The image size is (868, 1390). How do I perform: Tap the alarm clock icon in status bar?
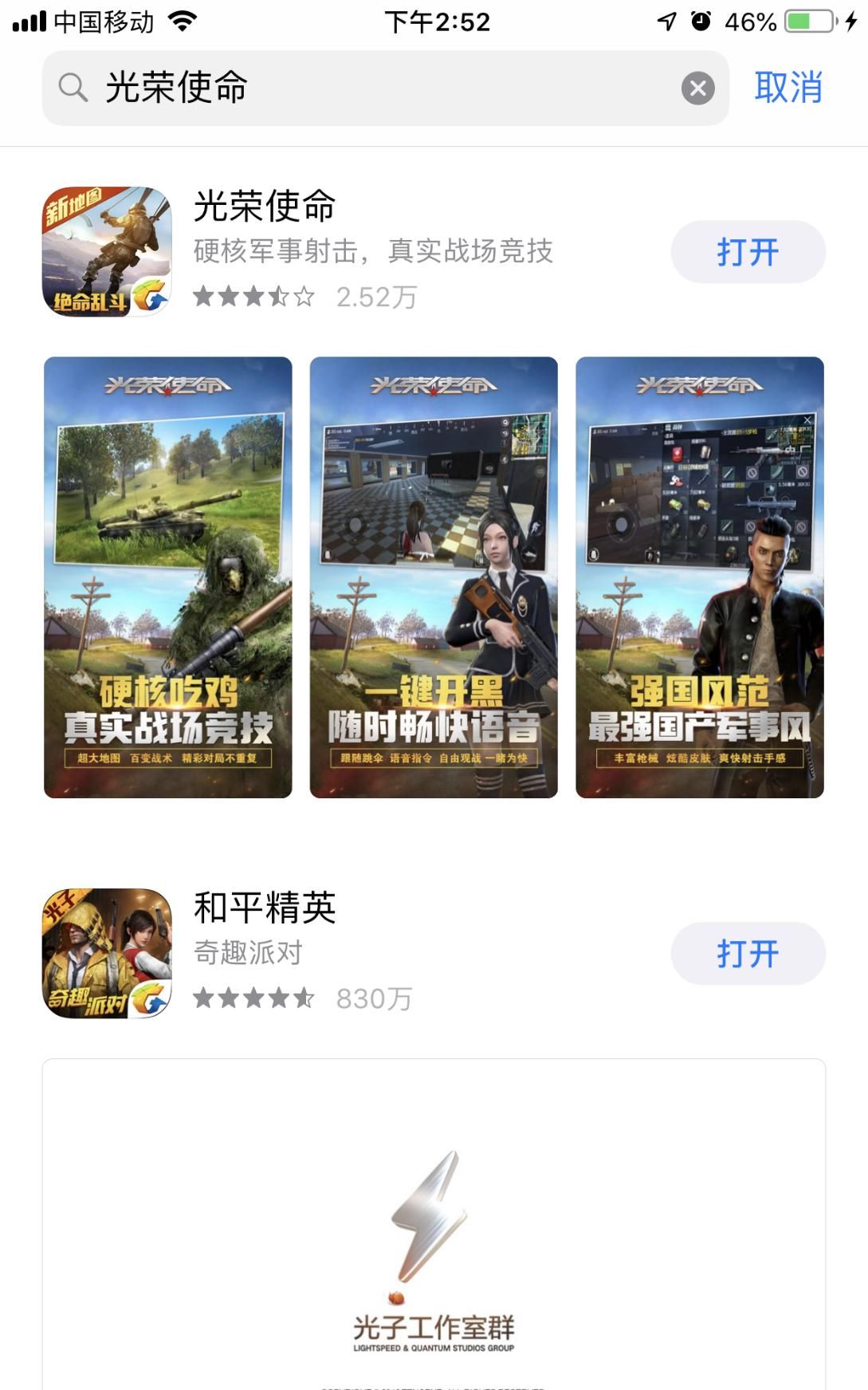[701, 22]
